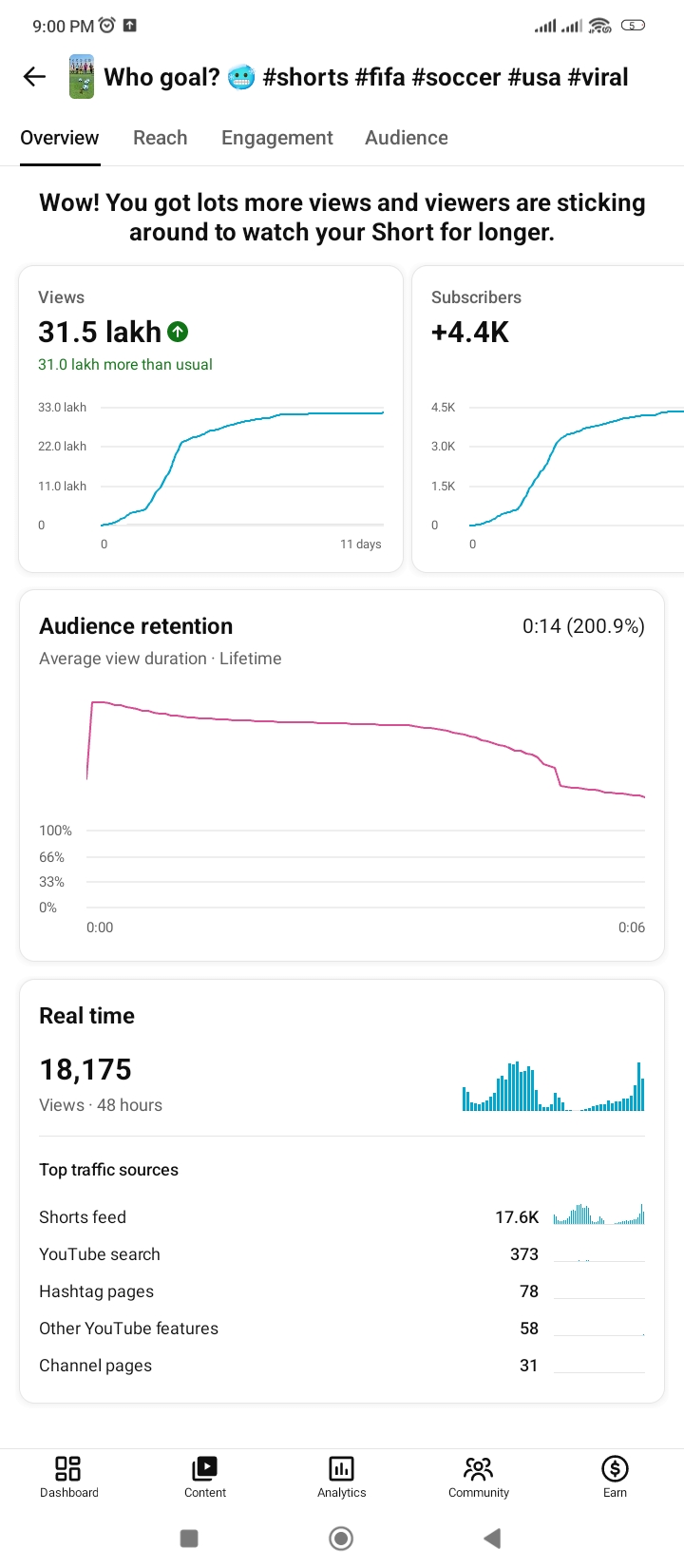Open the Subscribers card
The image size is (684, 1568).
[x=548, y=419]
